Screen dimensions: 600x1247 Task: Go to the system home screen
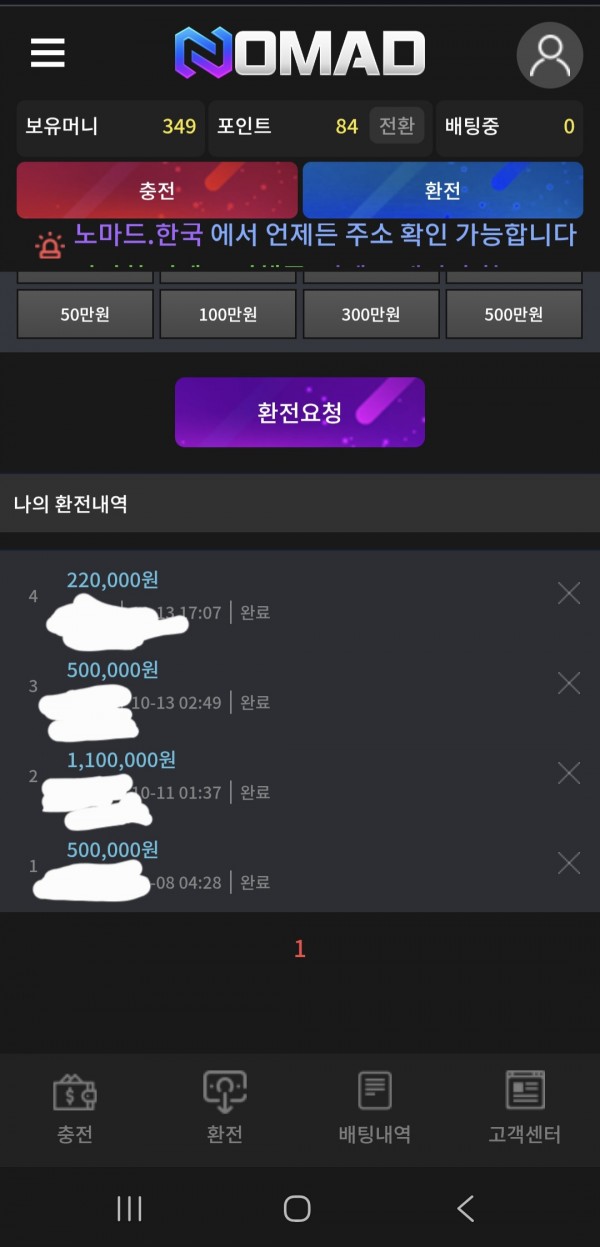coord(297,1208)
